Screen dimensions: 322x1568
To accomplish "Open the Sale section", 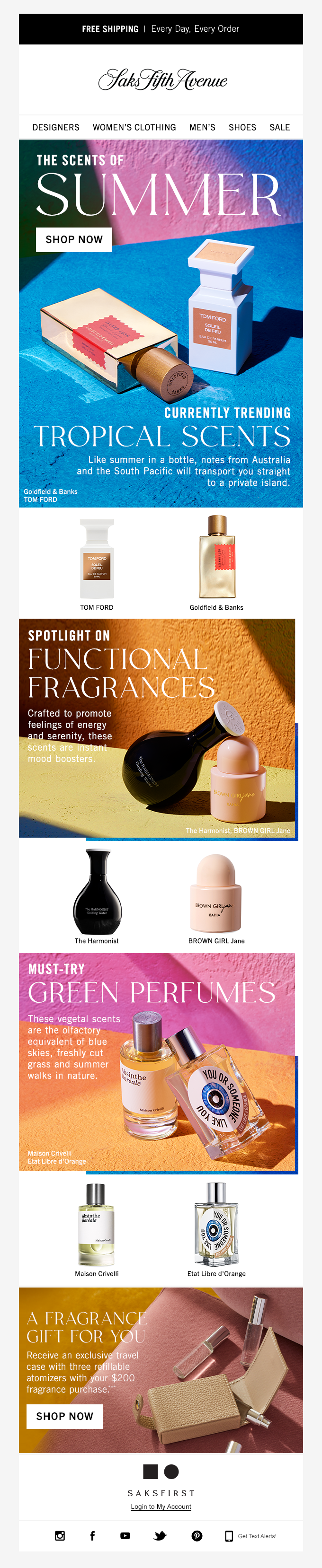I will click(279, 127).
